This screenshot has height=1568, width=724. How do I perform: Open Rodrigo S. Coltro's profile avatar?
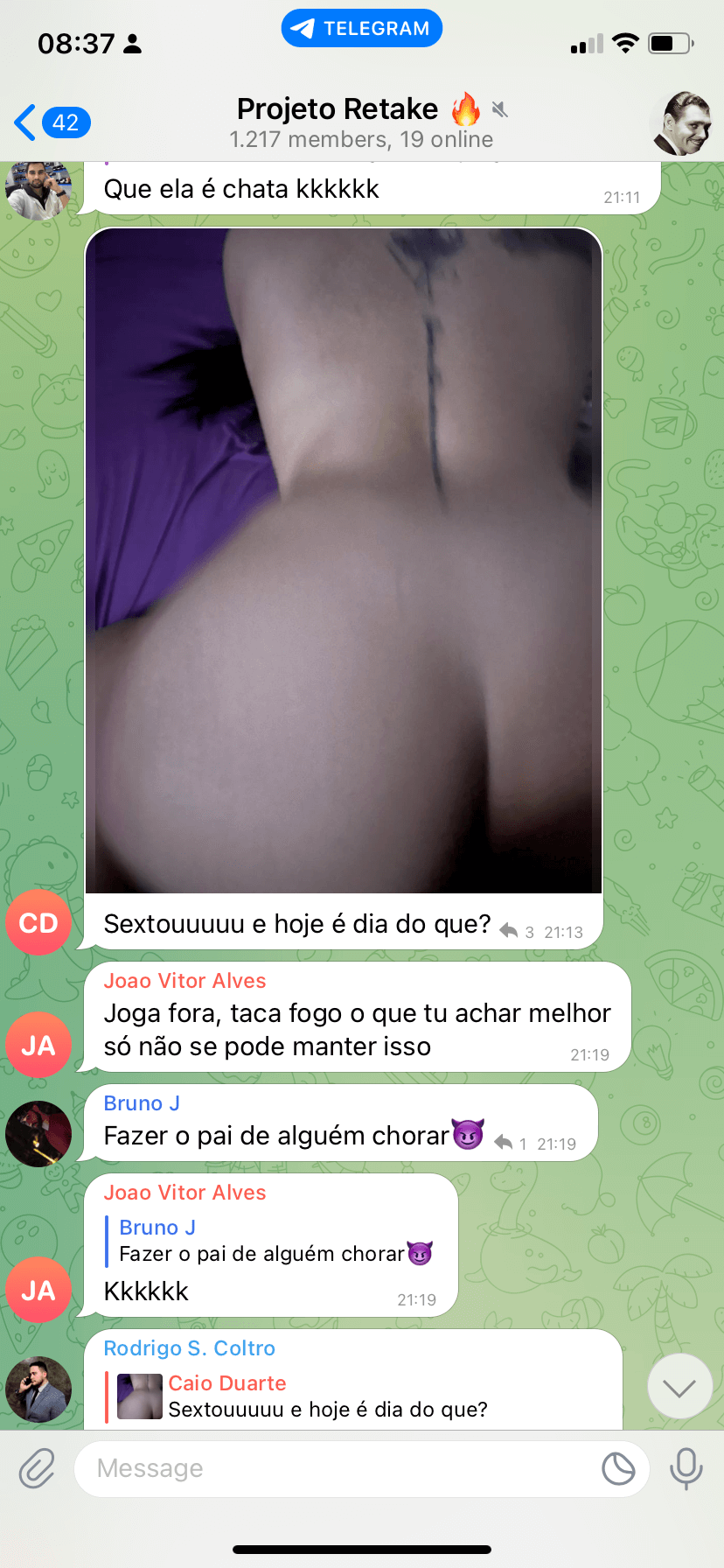(x=38, y=1389)
